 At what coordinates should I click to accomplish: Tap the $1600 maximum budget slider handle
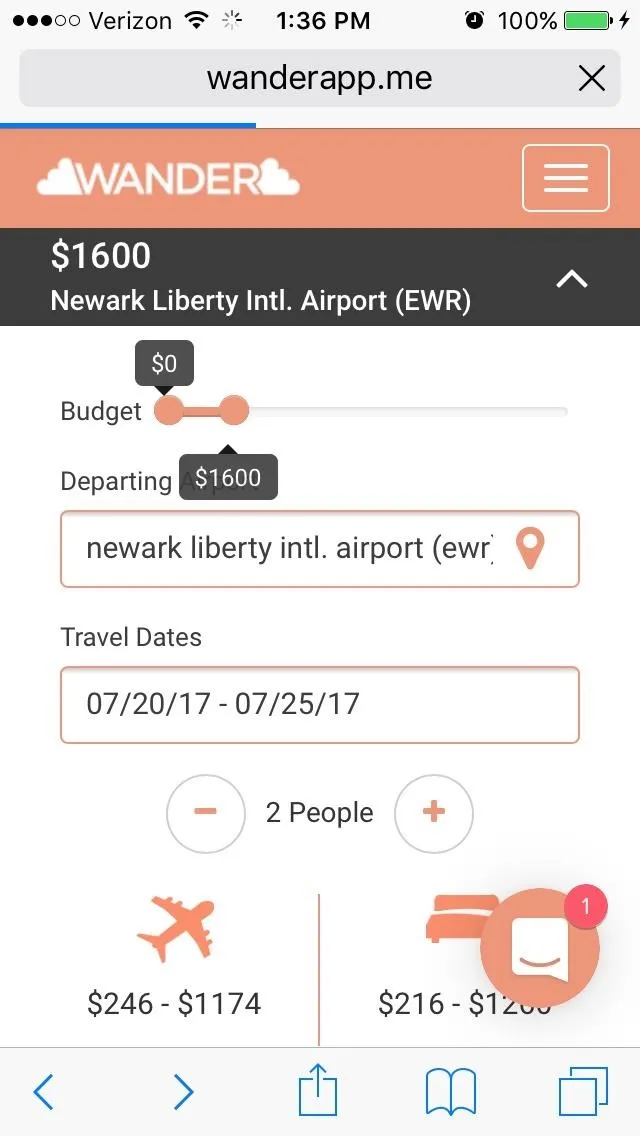click(233, 411)
